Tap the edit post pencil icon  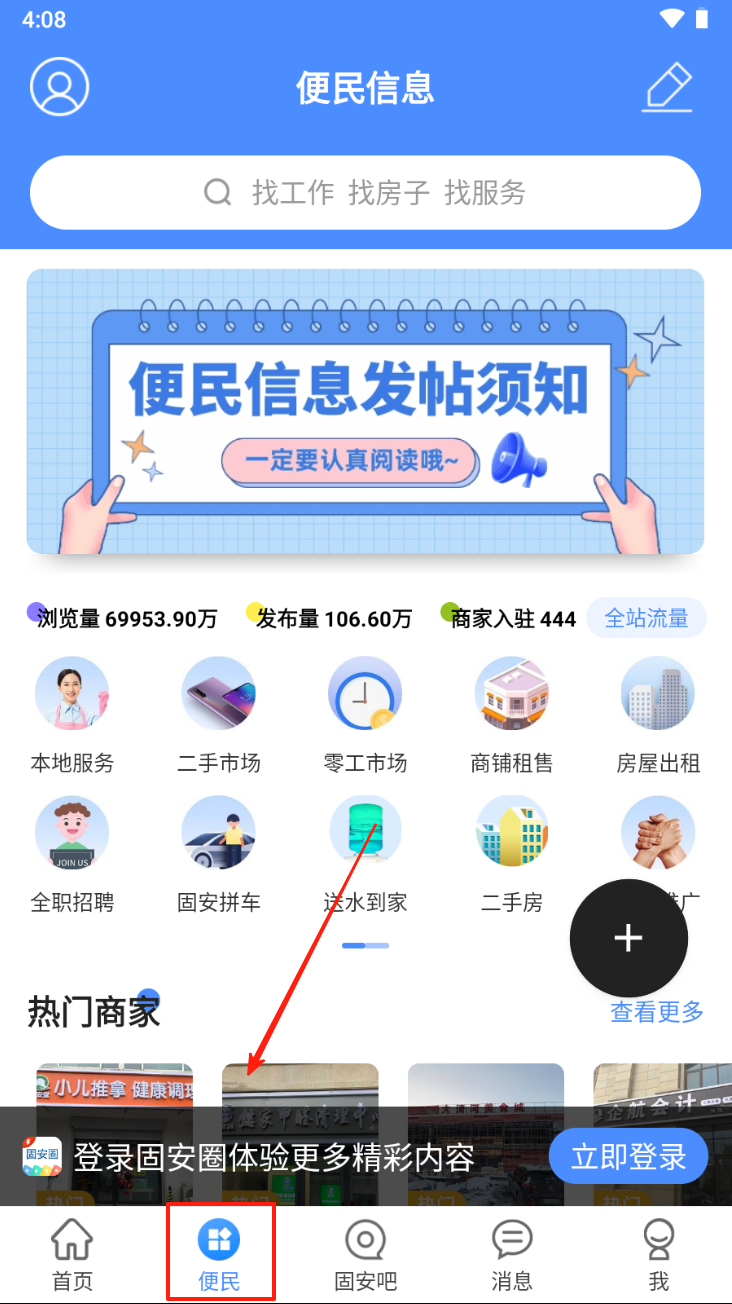(x=668, y=87)
